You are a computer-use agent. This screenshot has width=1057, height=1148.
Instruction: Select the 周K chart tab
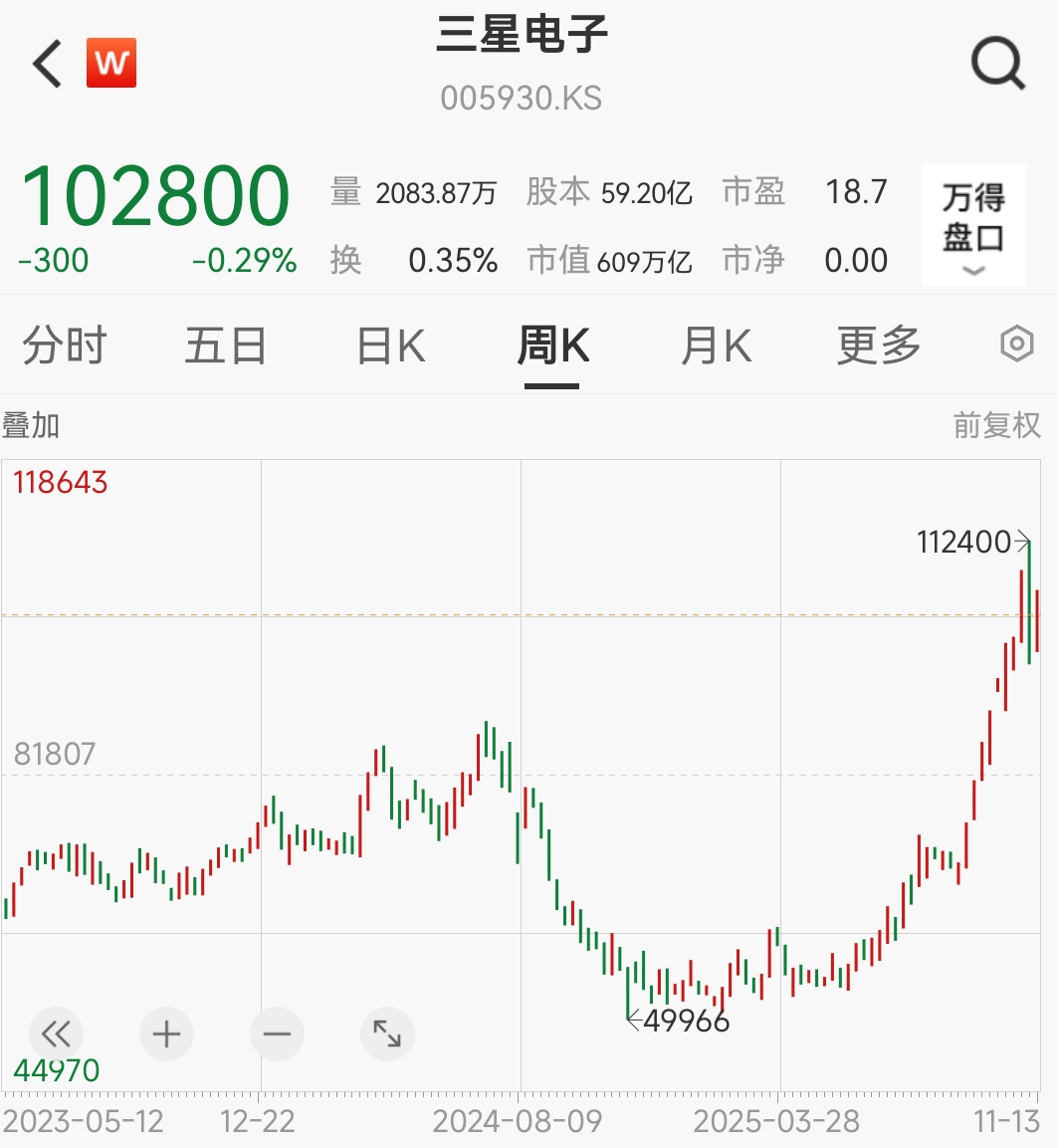point(553,346)
